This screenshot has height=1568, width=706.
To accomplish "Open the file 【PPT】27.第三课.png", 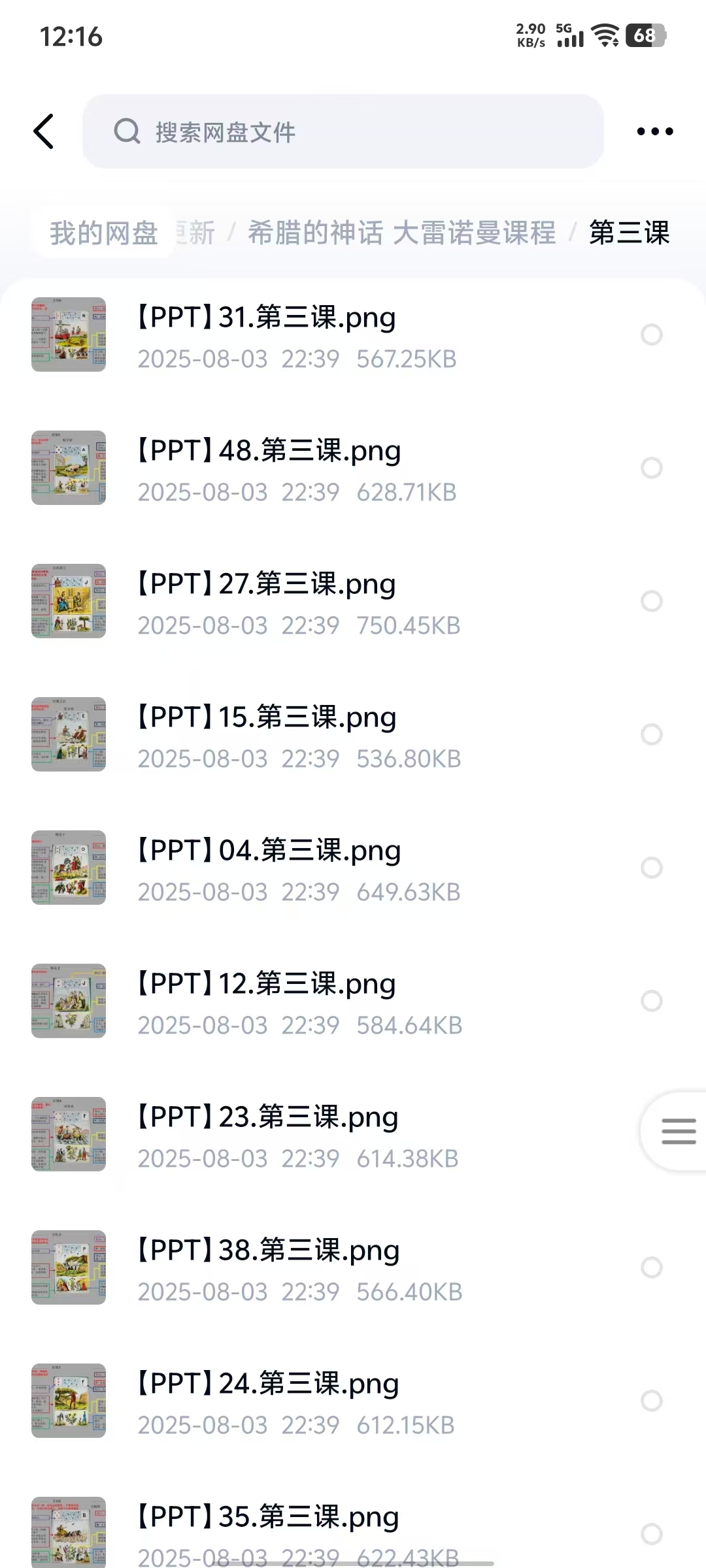I will tap(265, 585).
